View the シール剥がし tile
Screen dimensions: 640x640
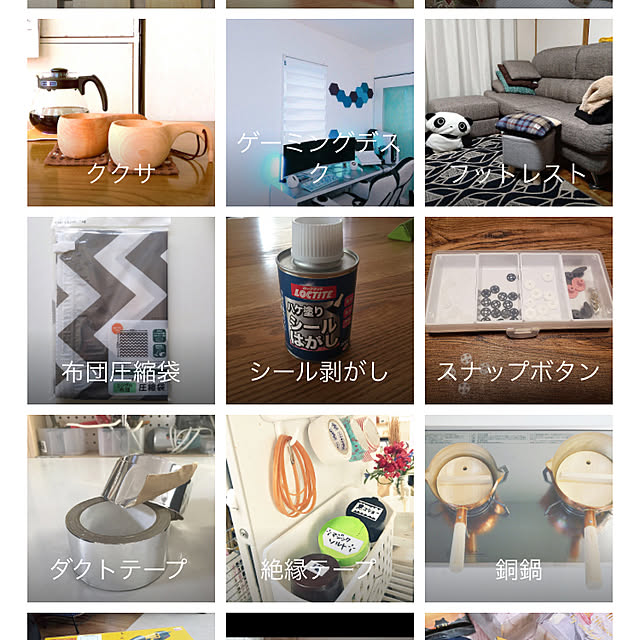[x=319, y=311]
